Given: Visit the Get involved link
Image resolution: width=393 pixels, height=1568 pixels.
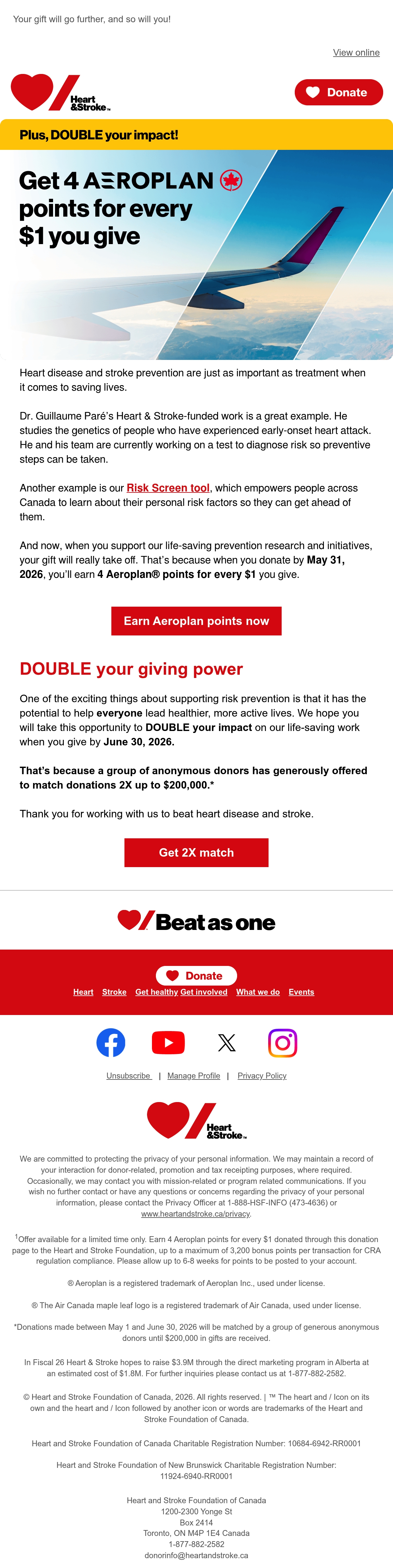Looking at the screenshot, I should tap(204, 992).
